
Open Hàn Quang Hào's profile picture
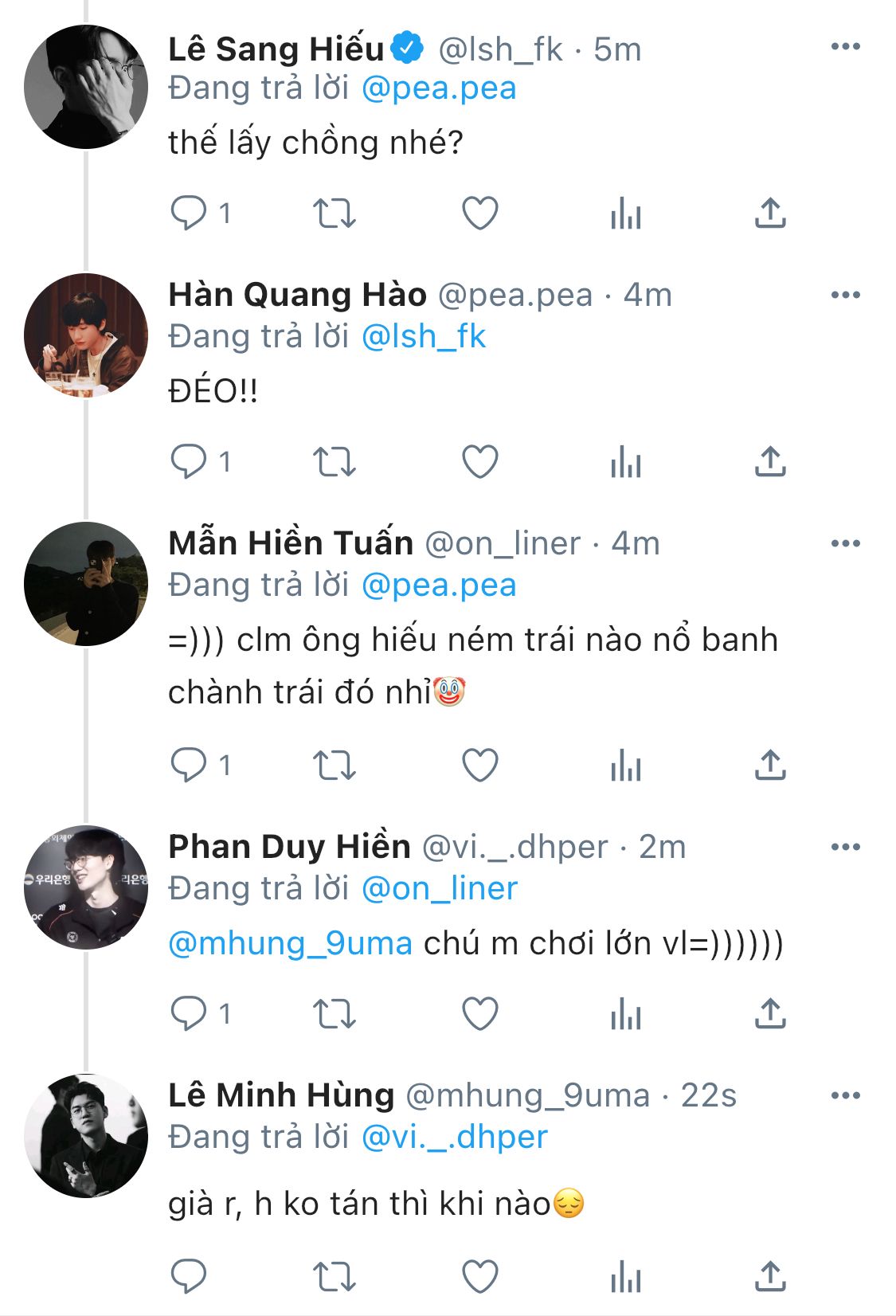point(86,335)
